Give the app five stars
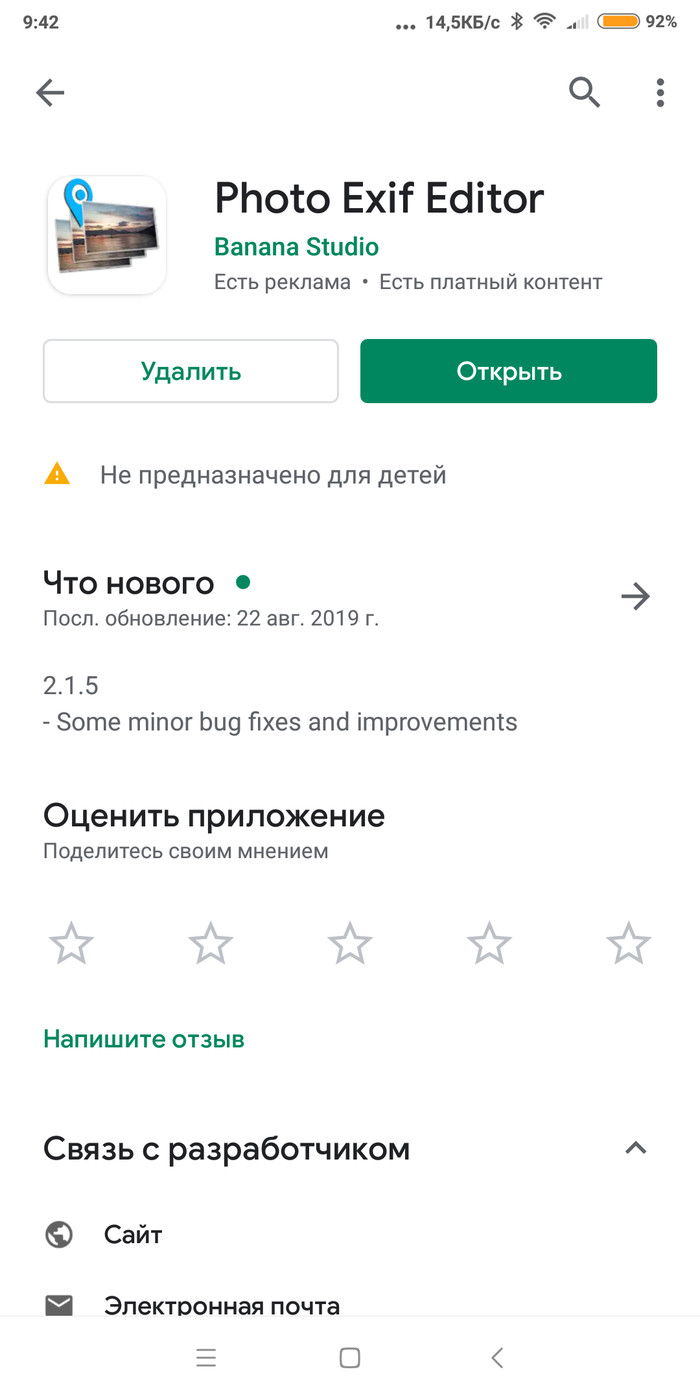 click(629, 943)
